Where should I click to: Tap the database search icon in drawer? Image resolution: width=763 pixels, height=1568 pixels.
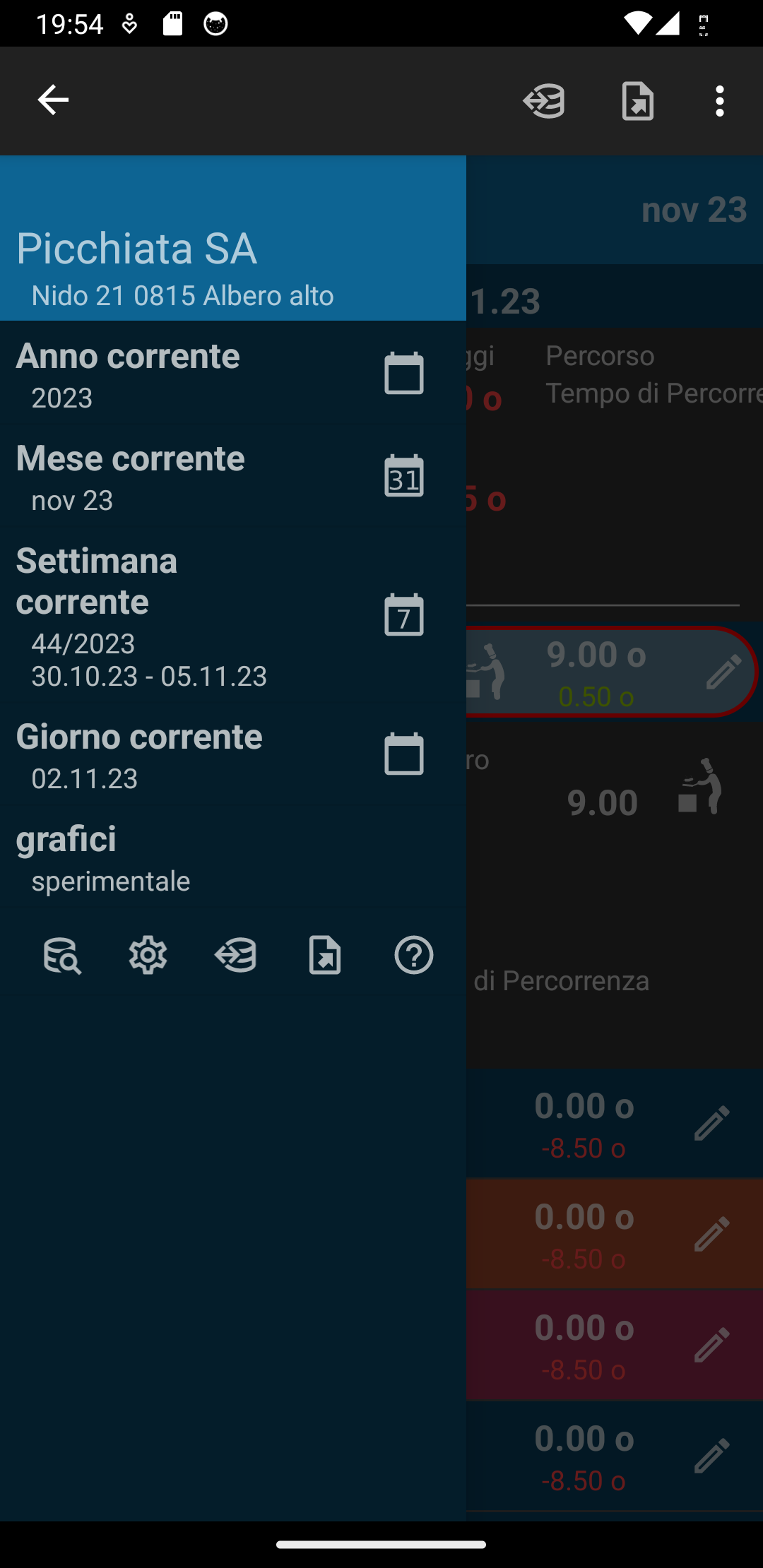point(61,956)
